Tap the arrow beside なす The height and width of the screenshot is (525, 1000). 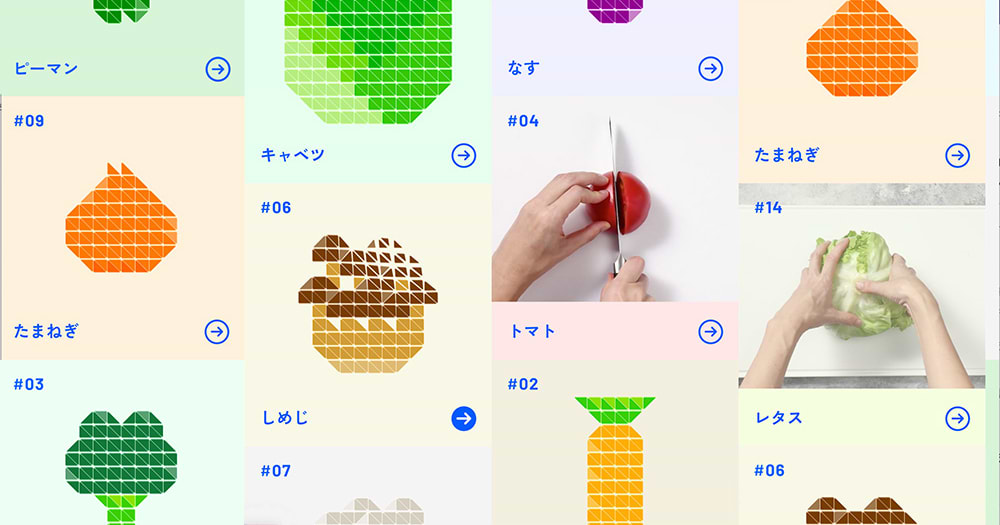pyautogui.click(x=710, y=69)
